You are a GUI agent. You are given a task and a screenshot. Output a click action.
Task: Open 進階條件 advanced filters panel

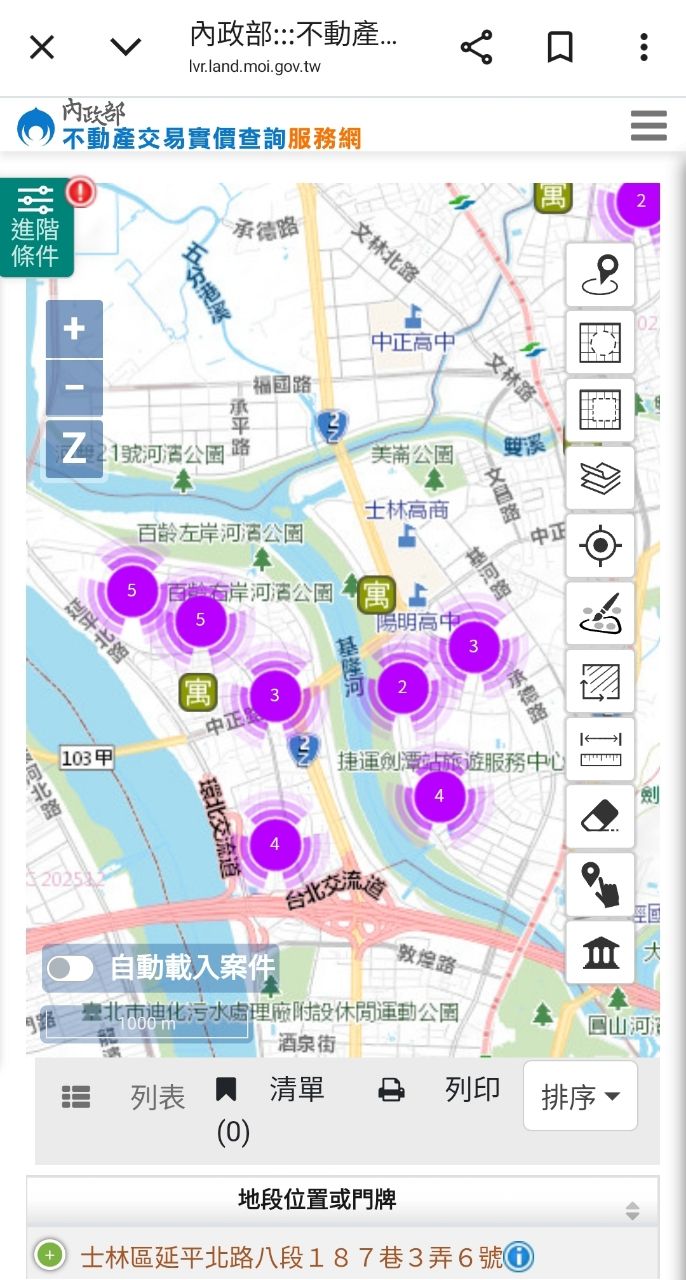tap(36, 228)
